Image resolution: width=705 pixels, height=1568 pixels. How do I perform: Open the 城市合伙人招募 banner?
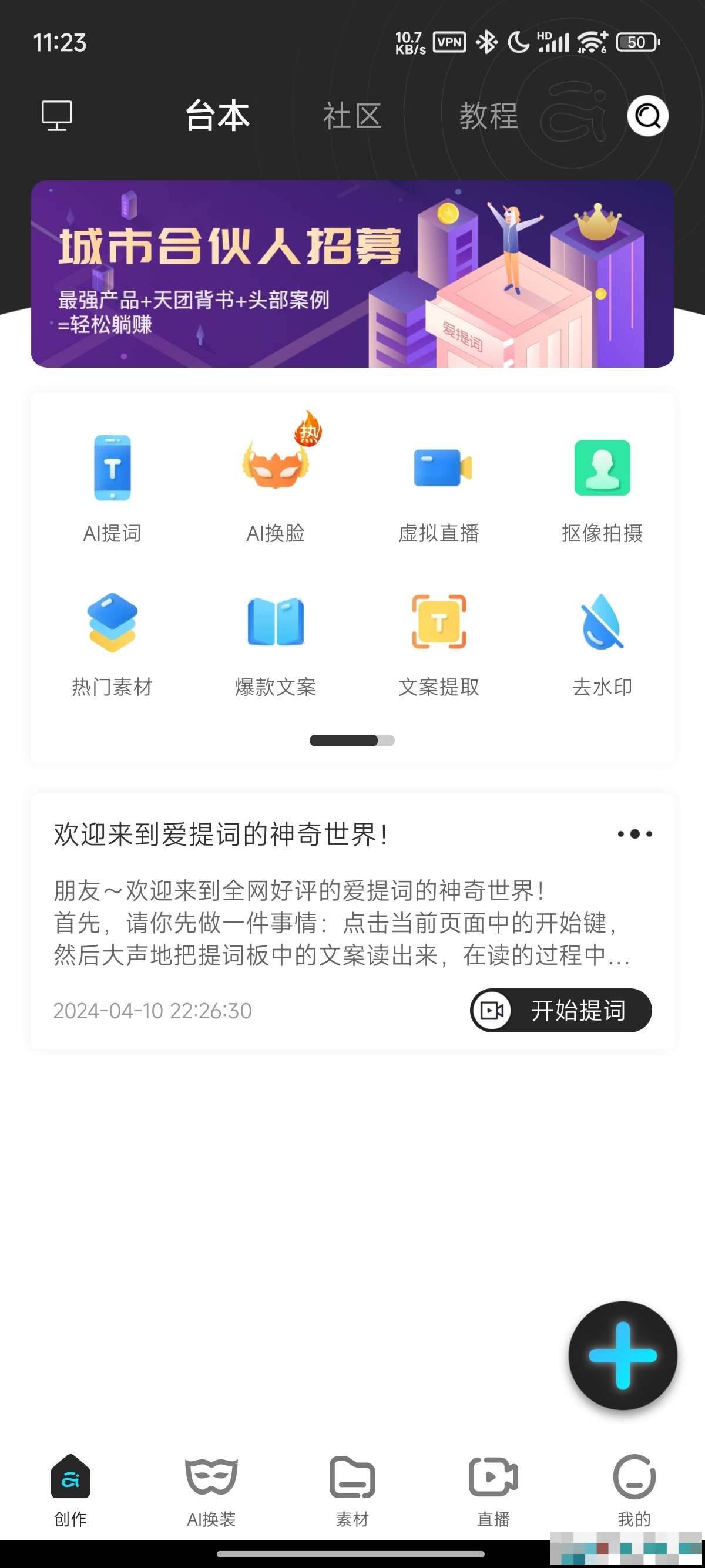coord(352,274)
